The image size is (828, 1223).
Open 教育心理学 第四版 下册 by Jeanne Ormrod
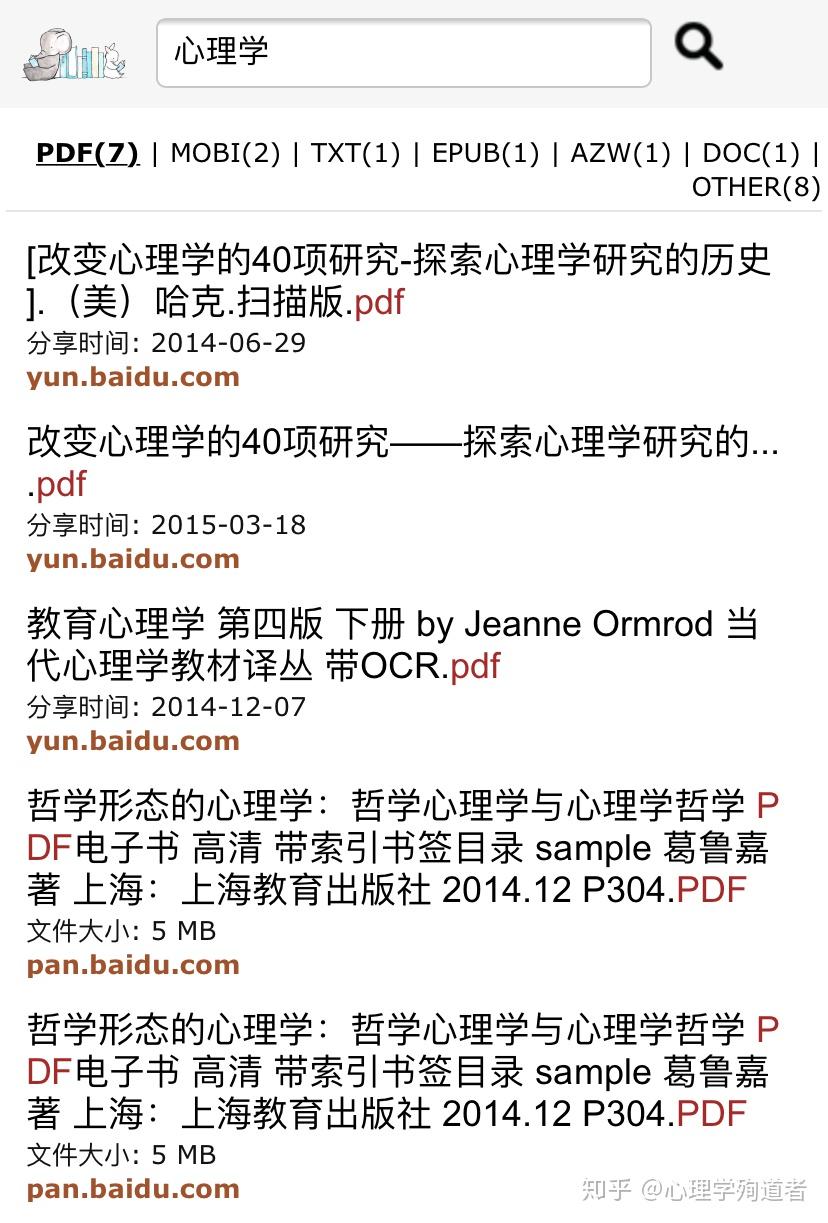click(x=392, y=644)
